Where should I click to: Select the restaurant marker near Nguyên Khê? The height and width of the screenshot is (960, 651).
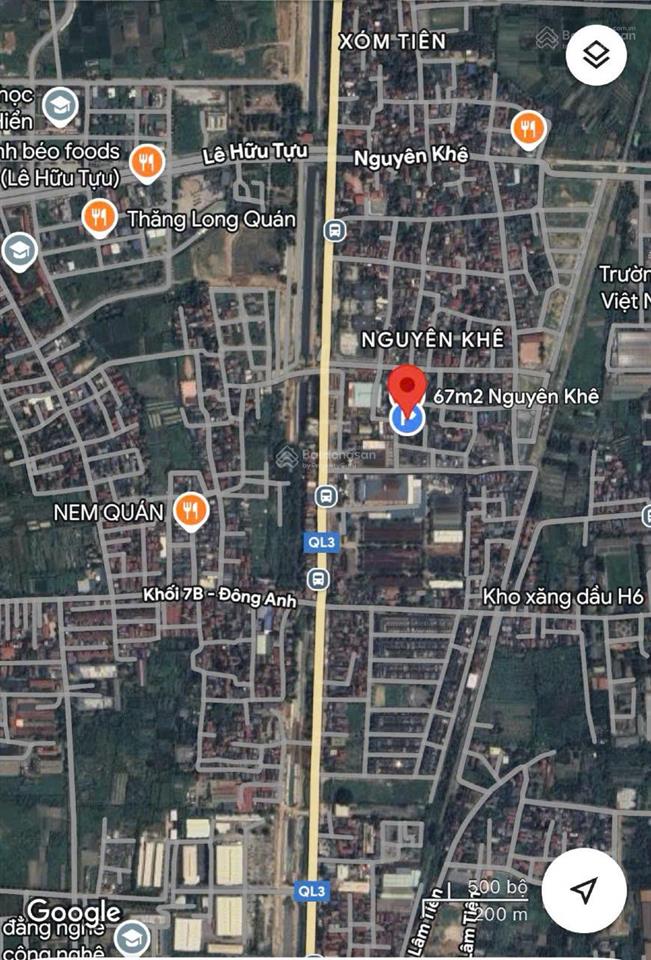527,128
